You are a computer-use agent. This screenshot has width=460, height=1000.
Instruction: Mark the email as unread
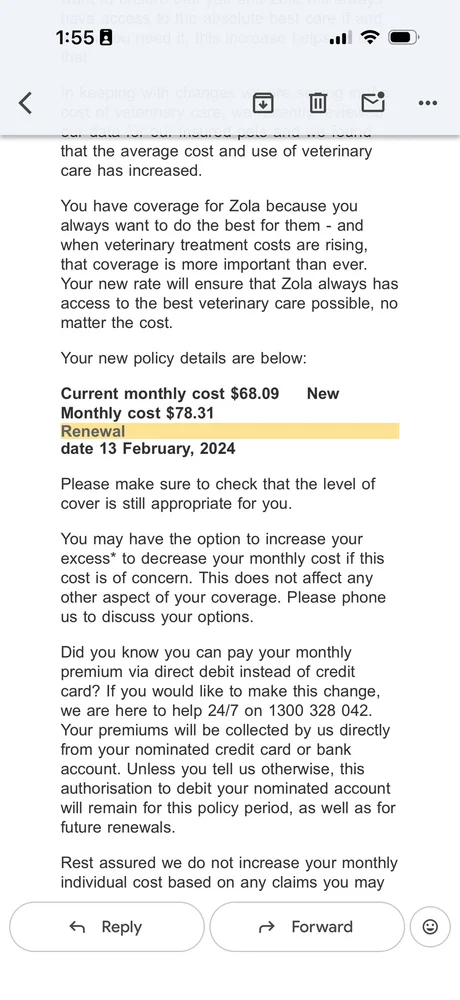[373, 102]
